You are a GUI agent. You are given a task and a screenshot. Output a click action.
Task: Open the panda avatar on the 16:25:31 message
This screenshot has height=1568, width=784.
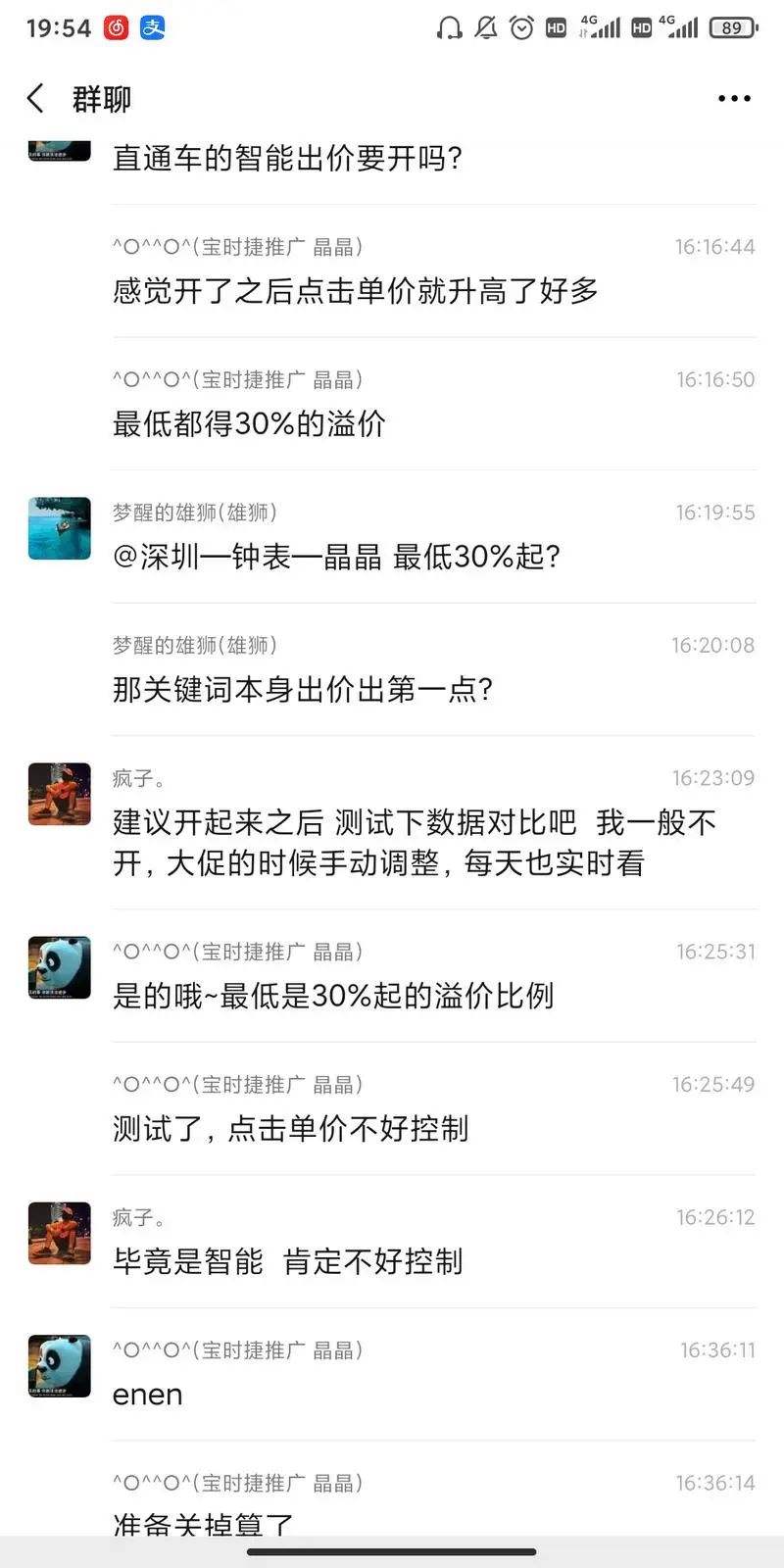(60, 967)
